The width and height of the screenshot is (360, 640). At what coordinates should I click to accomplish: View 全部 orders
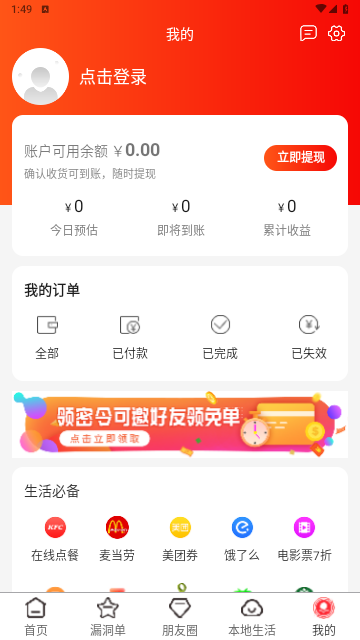[47, 338]
